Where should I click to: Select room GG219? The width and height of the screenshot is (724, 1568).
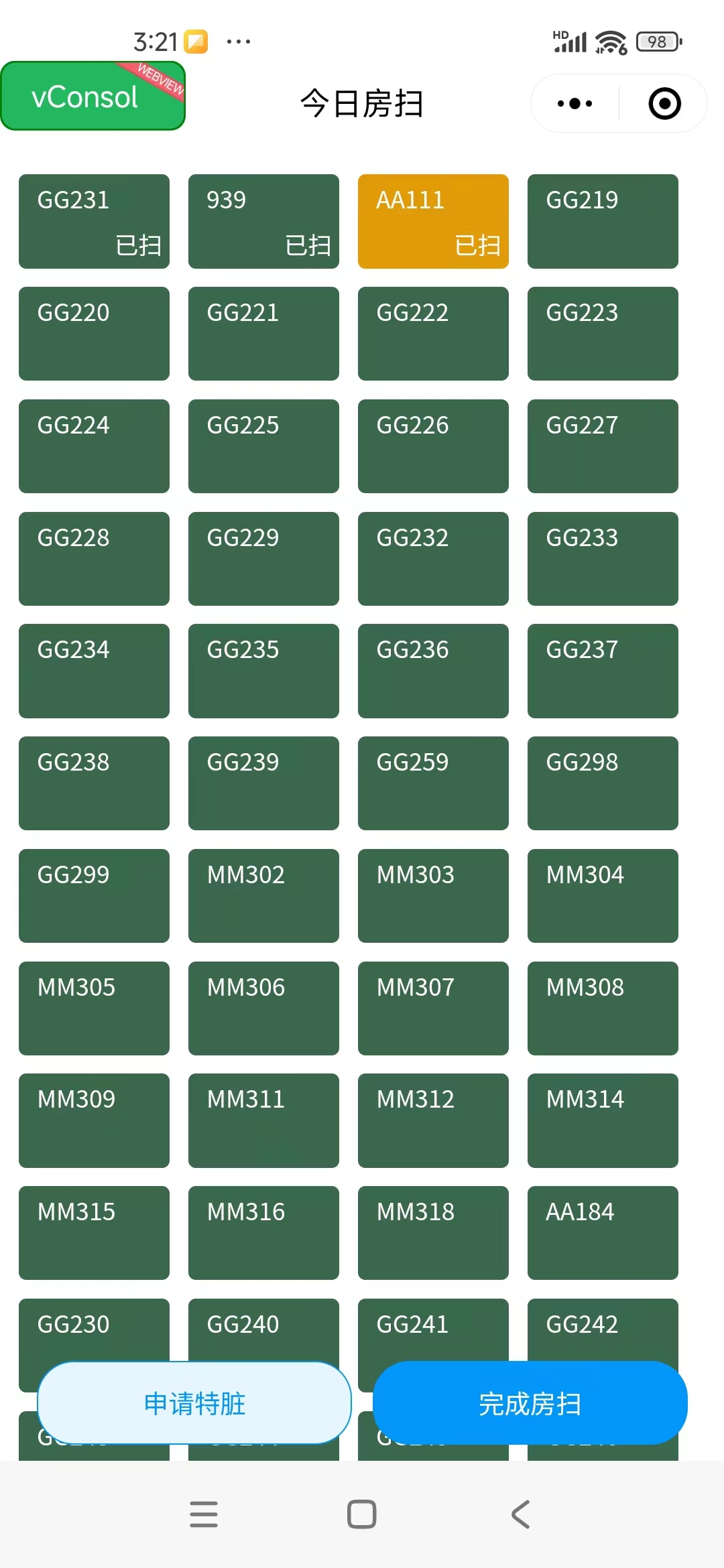(603, 221)
